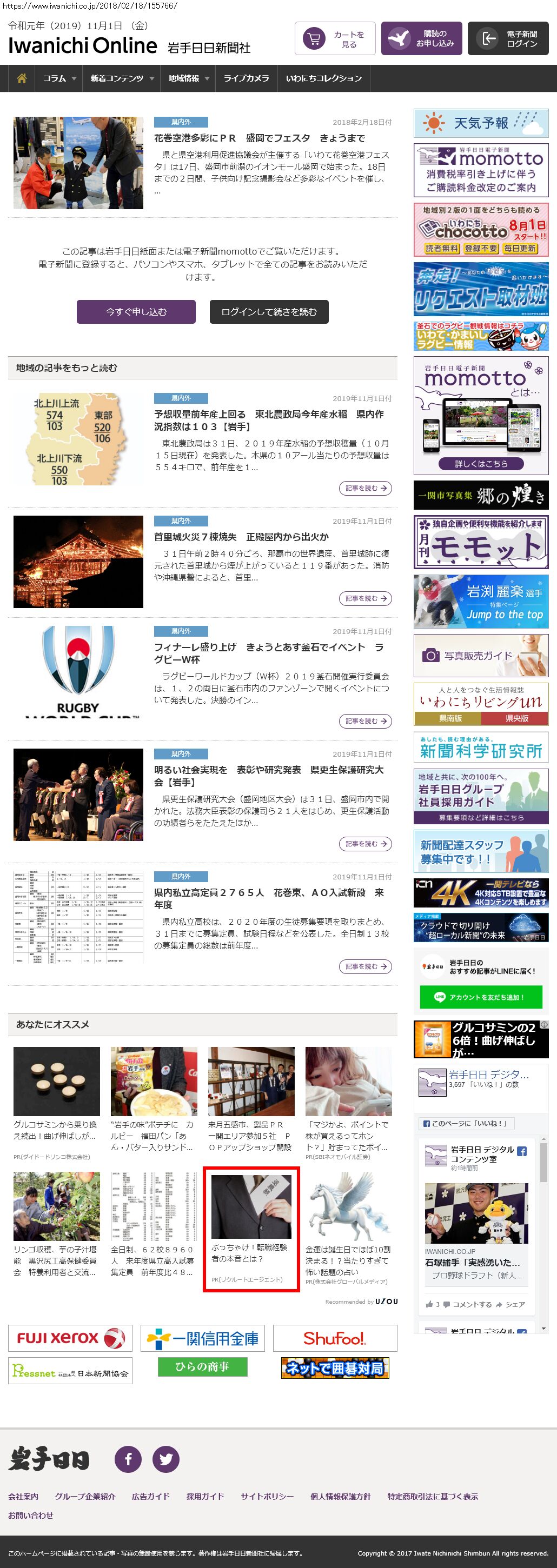Open 写真販売ガイド banner

click(x=480, y=656)
